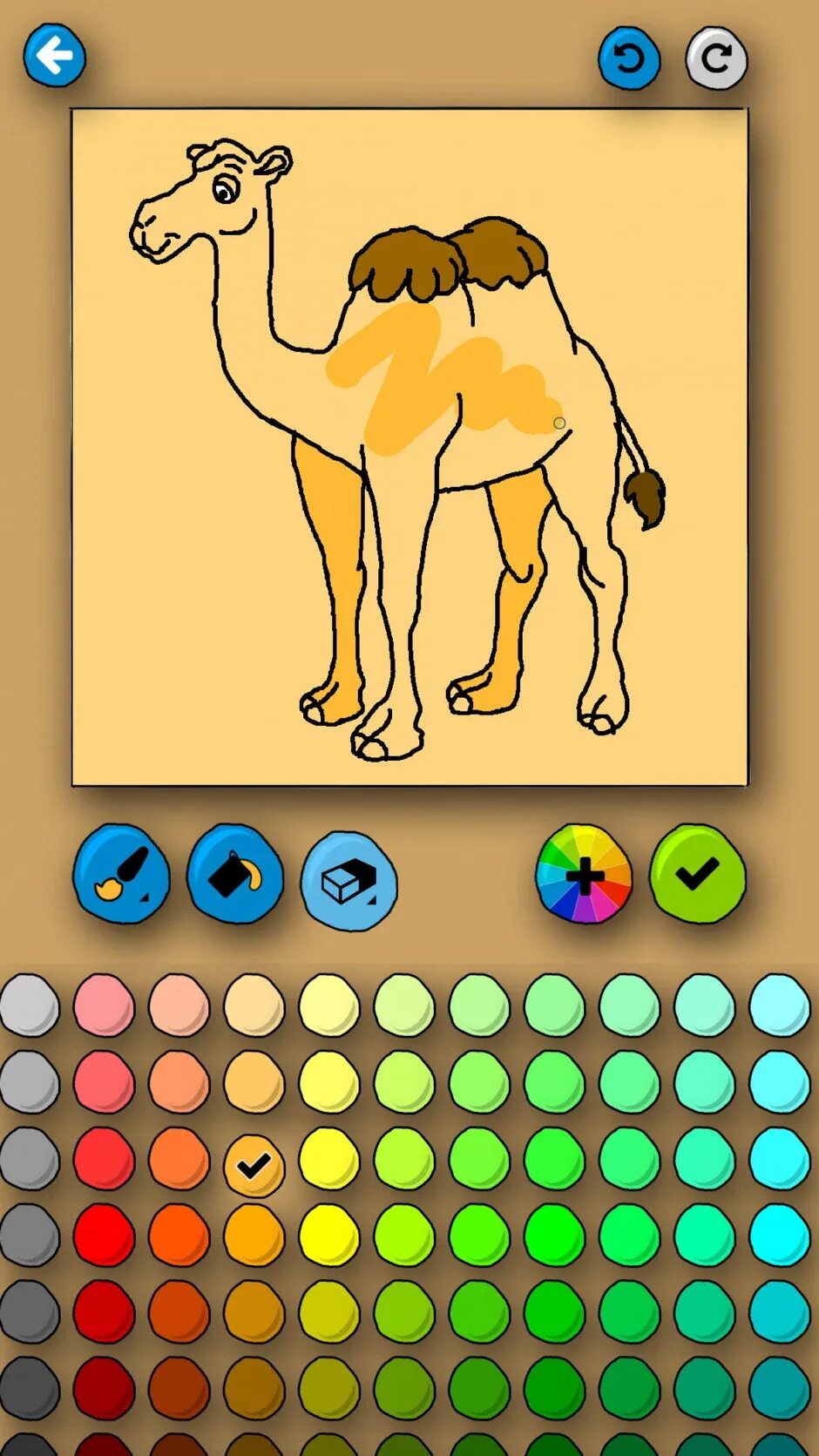The width and height of the screenshot is (819, 1456).
Task: Select the eraser tool
Action: point(349,881)
